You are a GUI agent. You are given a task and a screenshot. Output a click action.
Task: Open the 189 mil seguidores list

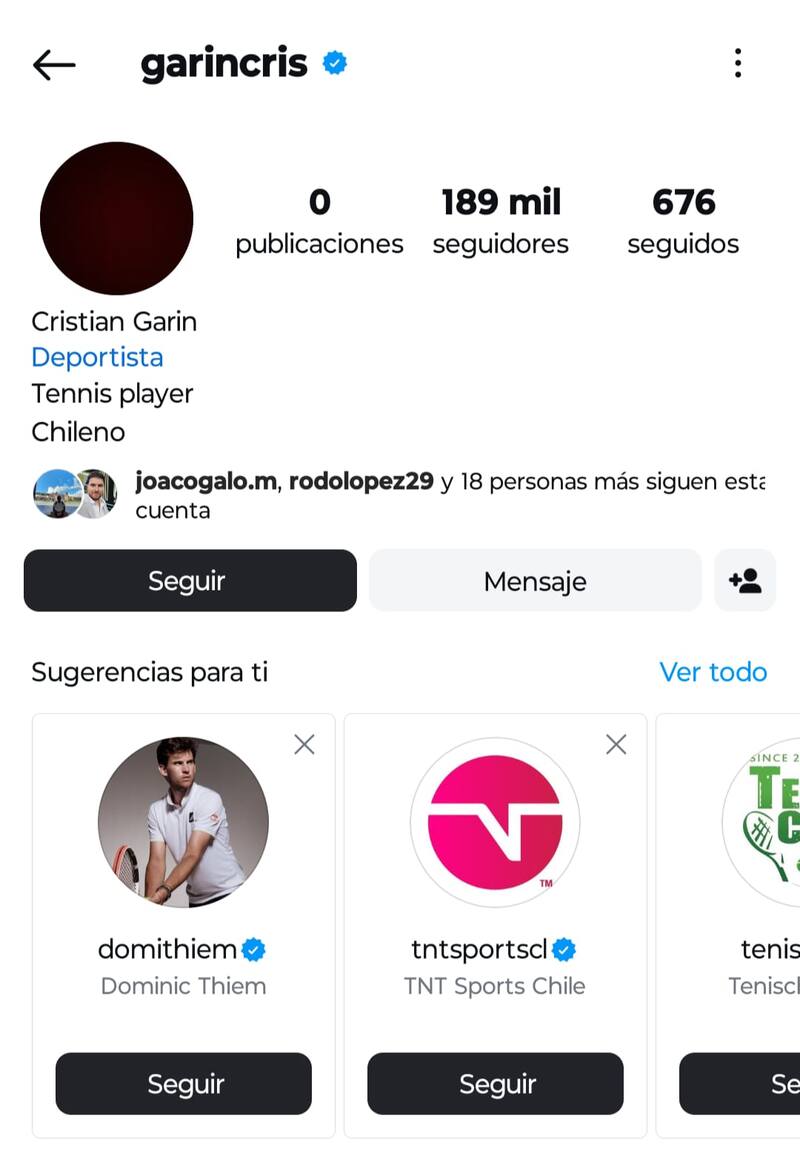click(500, 221)
